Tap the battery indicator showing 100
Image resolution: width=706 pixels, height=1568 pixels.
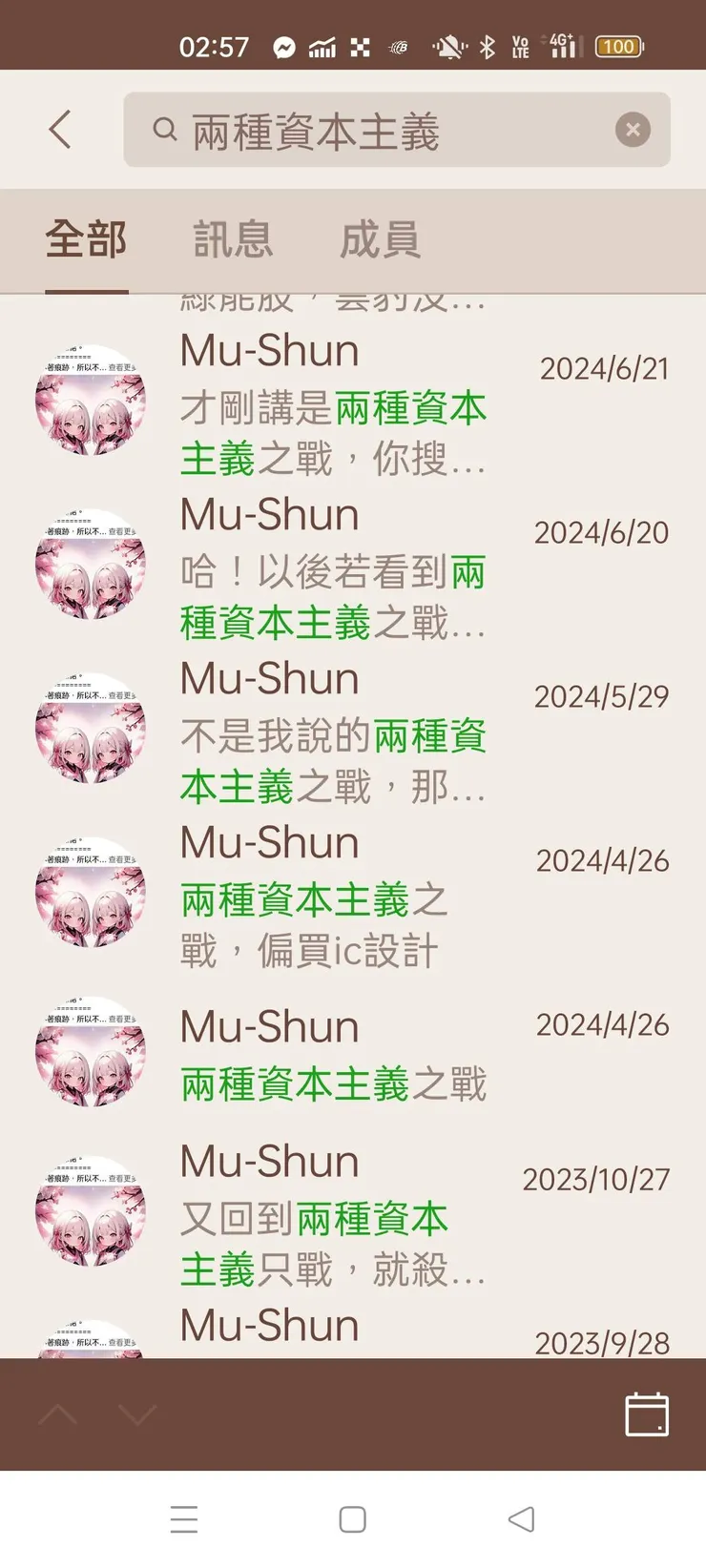click(x=619, y=46)
